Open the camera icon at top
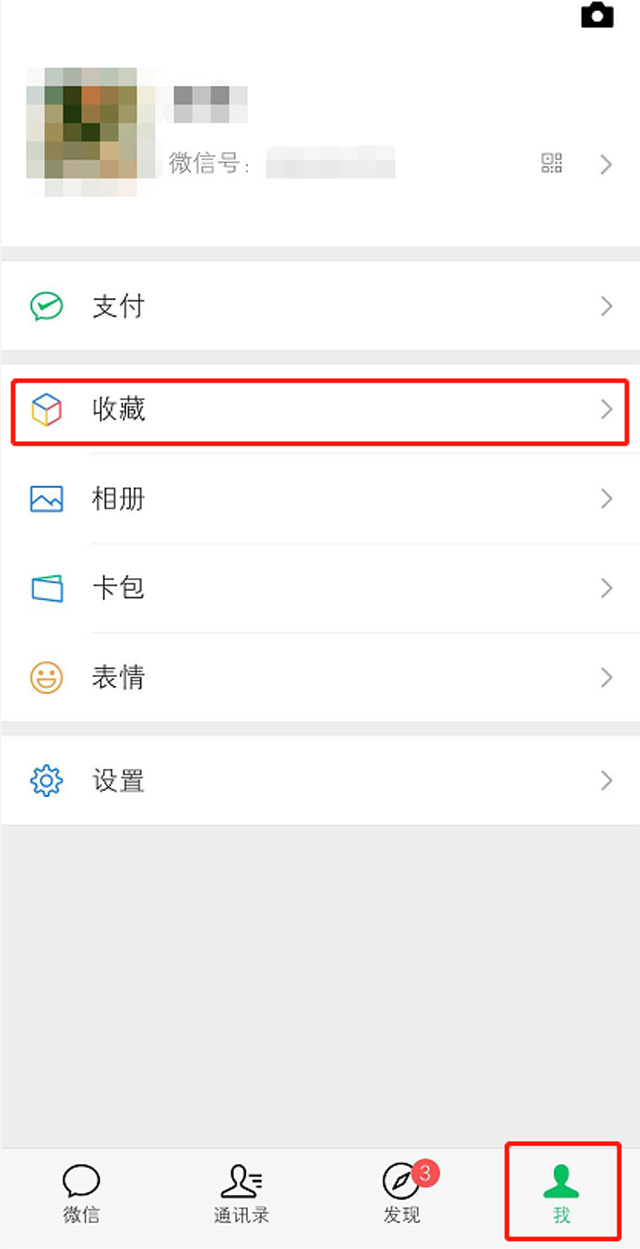The image size is (640, 1249). pyautogui.click(x=597, y=15)
